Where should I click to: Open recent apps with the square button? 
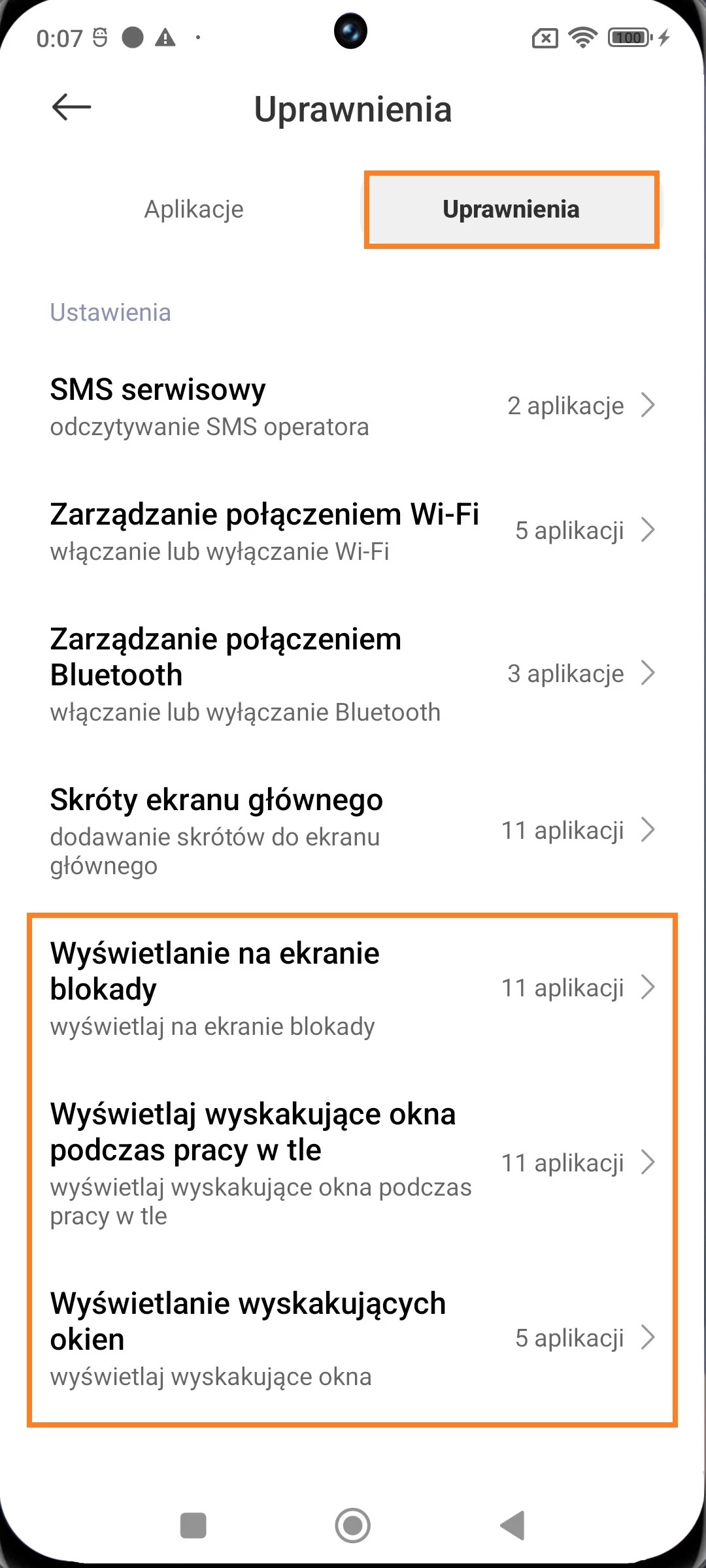click(x=193, y=1526)
